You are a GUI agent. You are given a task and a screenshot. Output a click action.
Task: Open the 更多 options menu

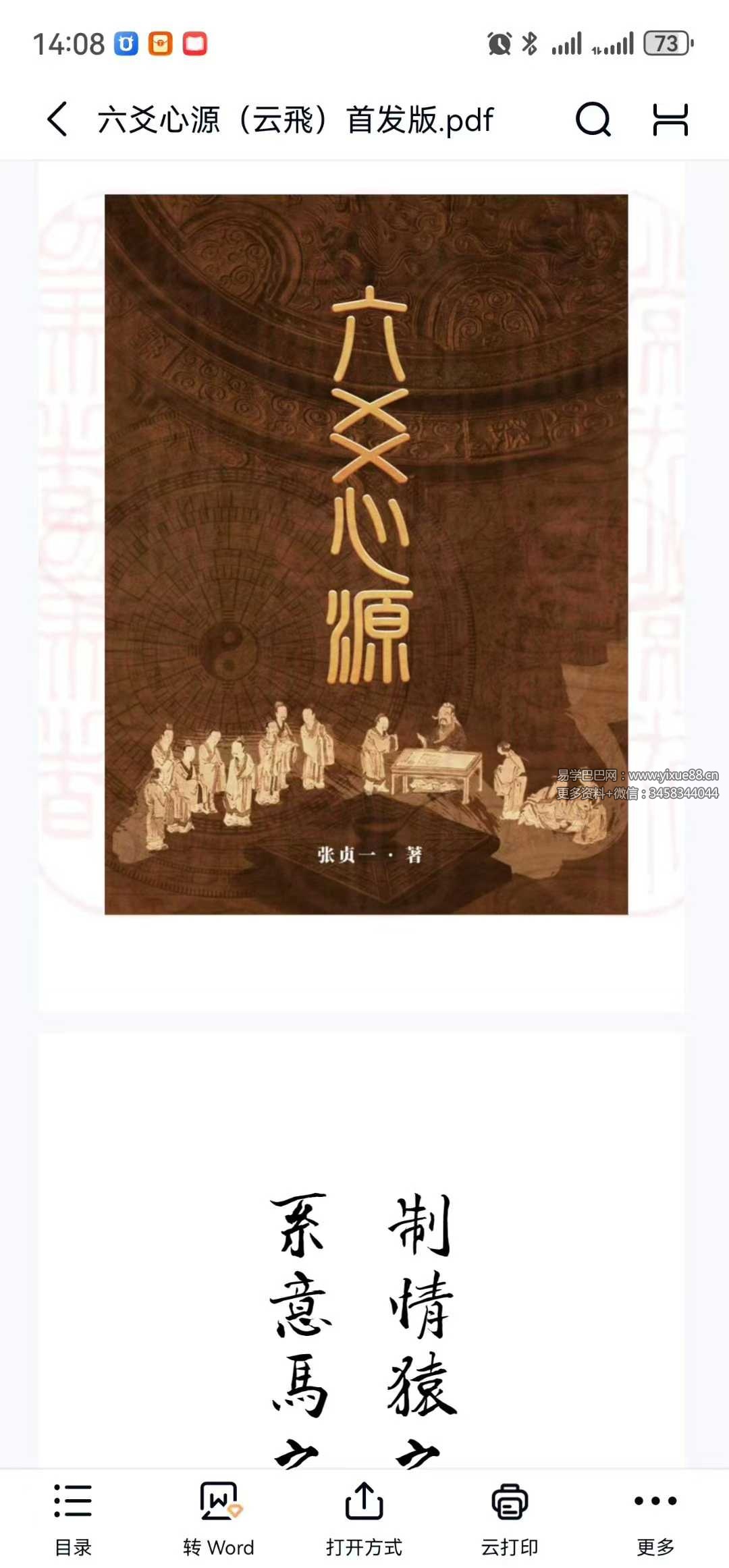coord(655,1517)
